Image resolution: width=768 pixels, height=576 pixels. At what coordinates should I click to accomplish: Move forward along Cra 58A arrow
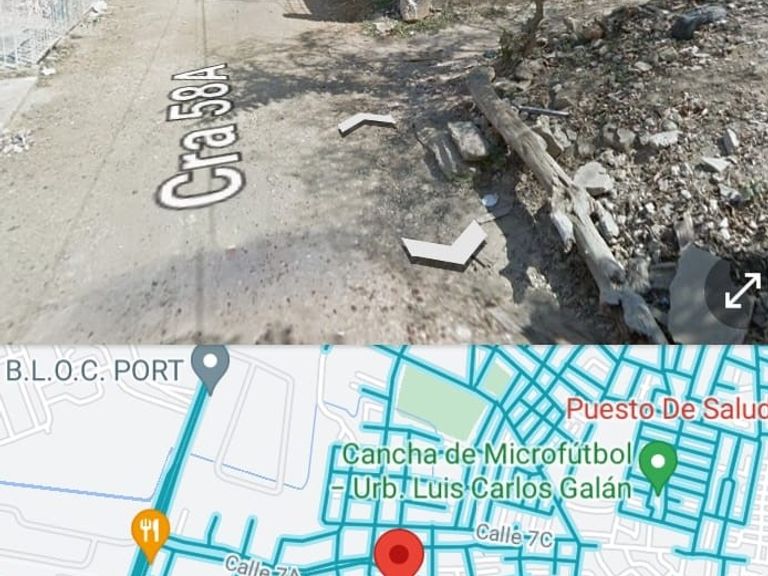coord(366,123)
